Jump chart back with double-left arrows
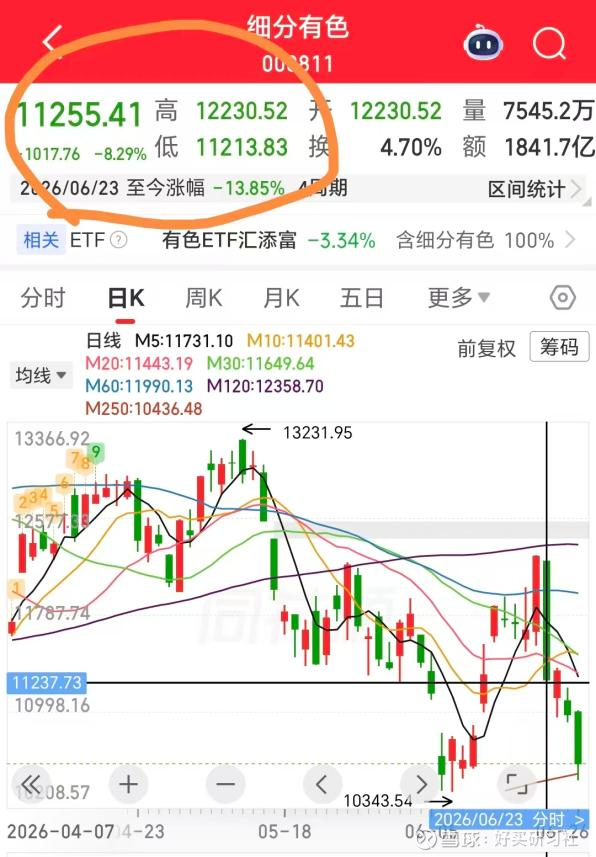This screenshot has height=857, width=596. [31, 784]
